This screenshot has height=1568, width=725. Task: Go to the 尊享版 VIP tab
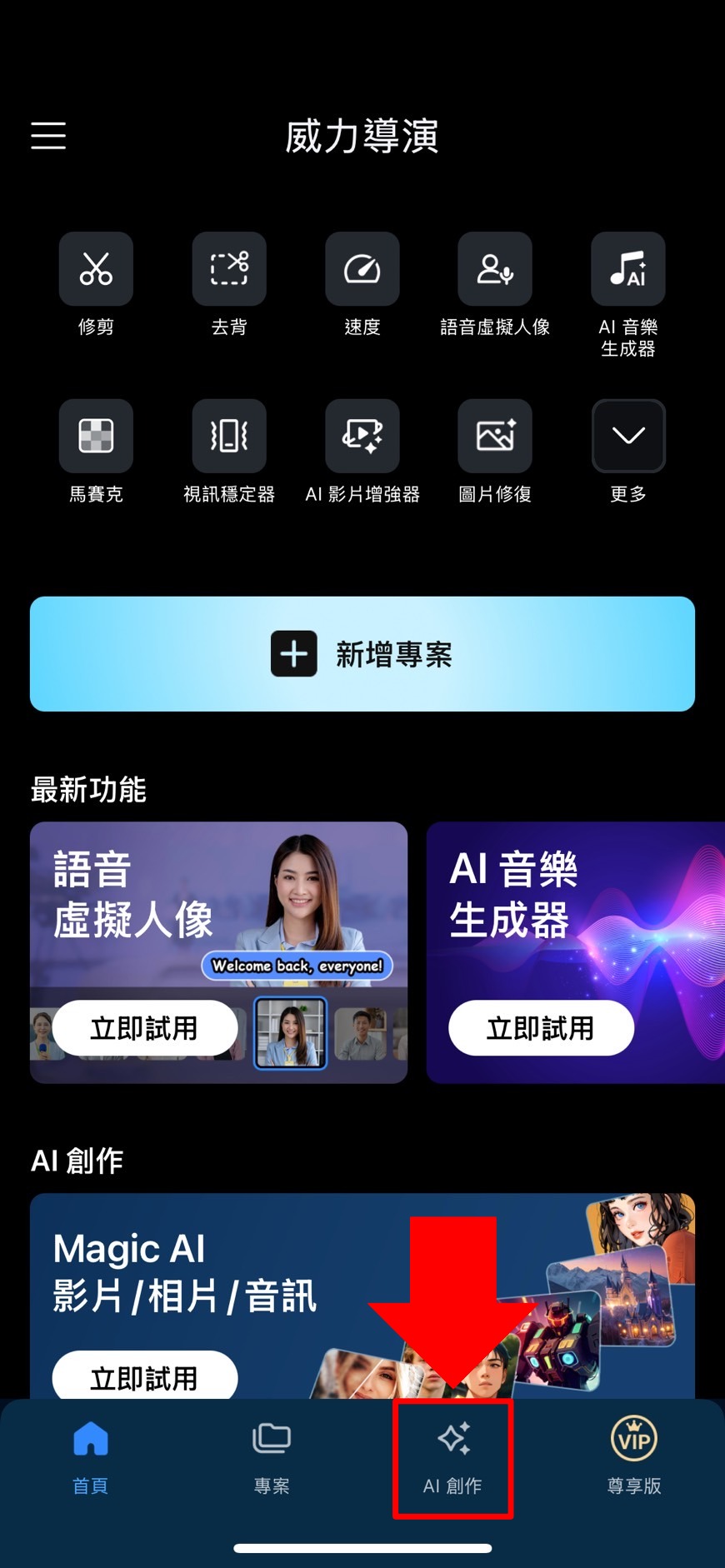(x=633, y=1456)
